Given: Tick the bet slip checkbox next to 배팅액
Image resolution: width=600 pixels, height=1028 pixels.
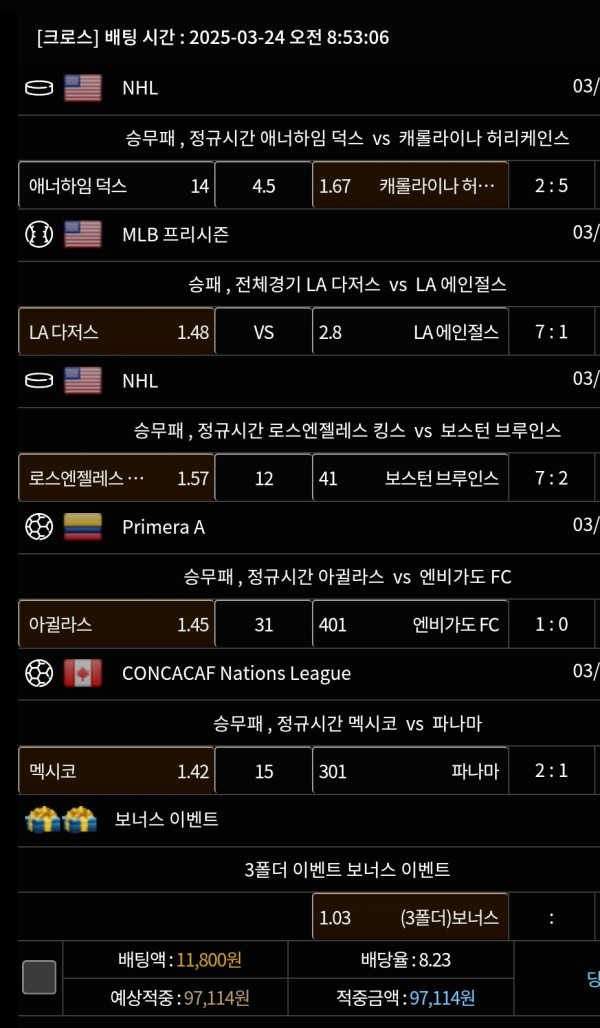Looking at the screenshot, I should [x=39, y=978].
